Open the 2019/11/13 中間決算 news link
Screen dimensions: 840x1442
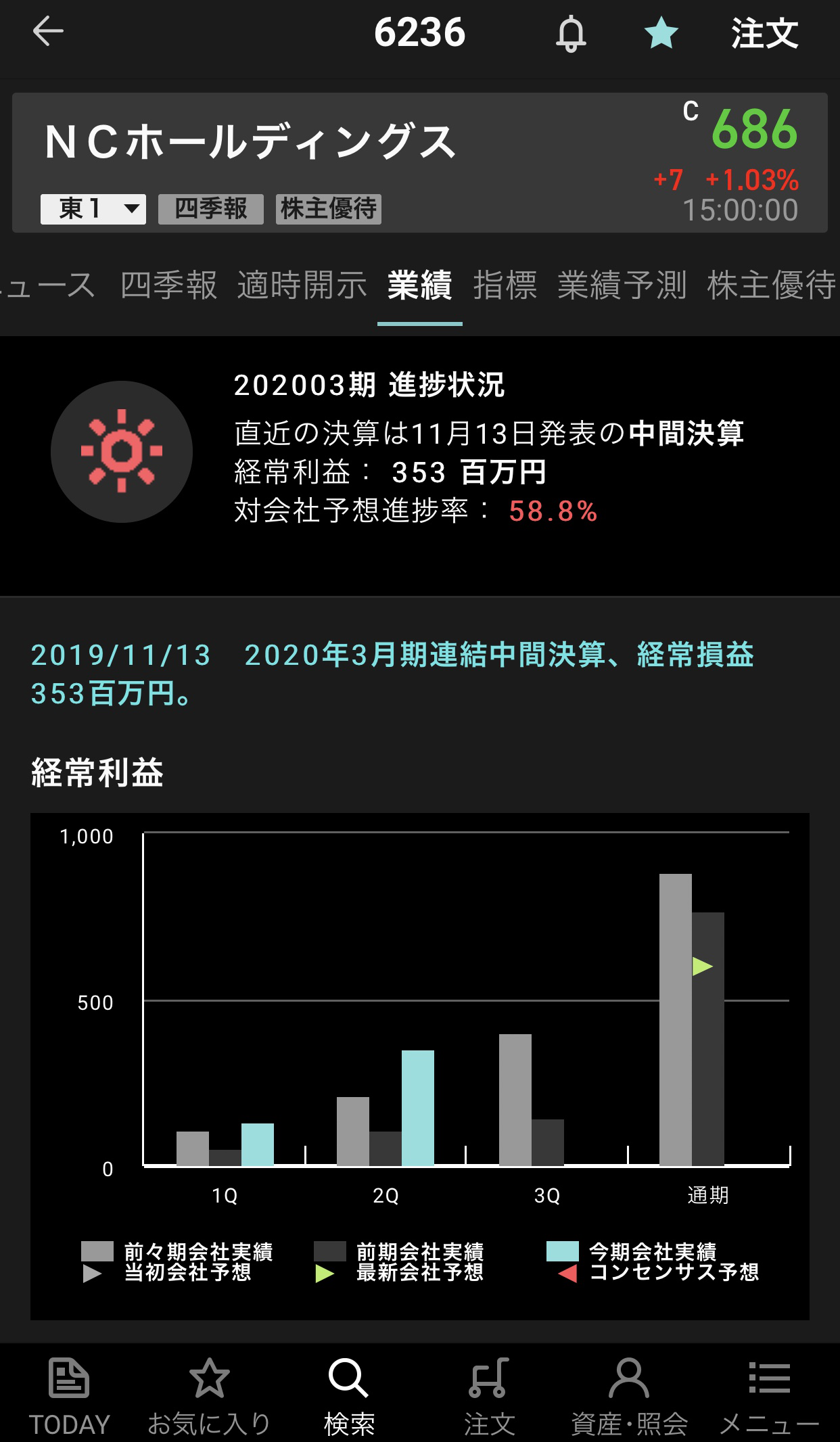pyautogui.click(x=392, y=674)
